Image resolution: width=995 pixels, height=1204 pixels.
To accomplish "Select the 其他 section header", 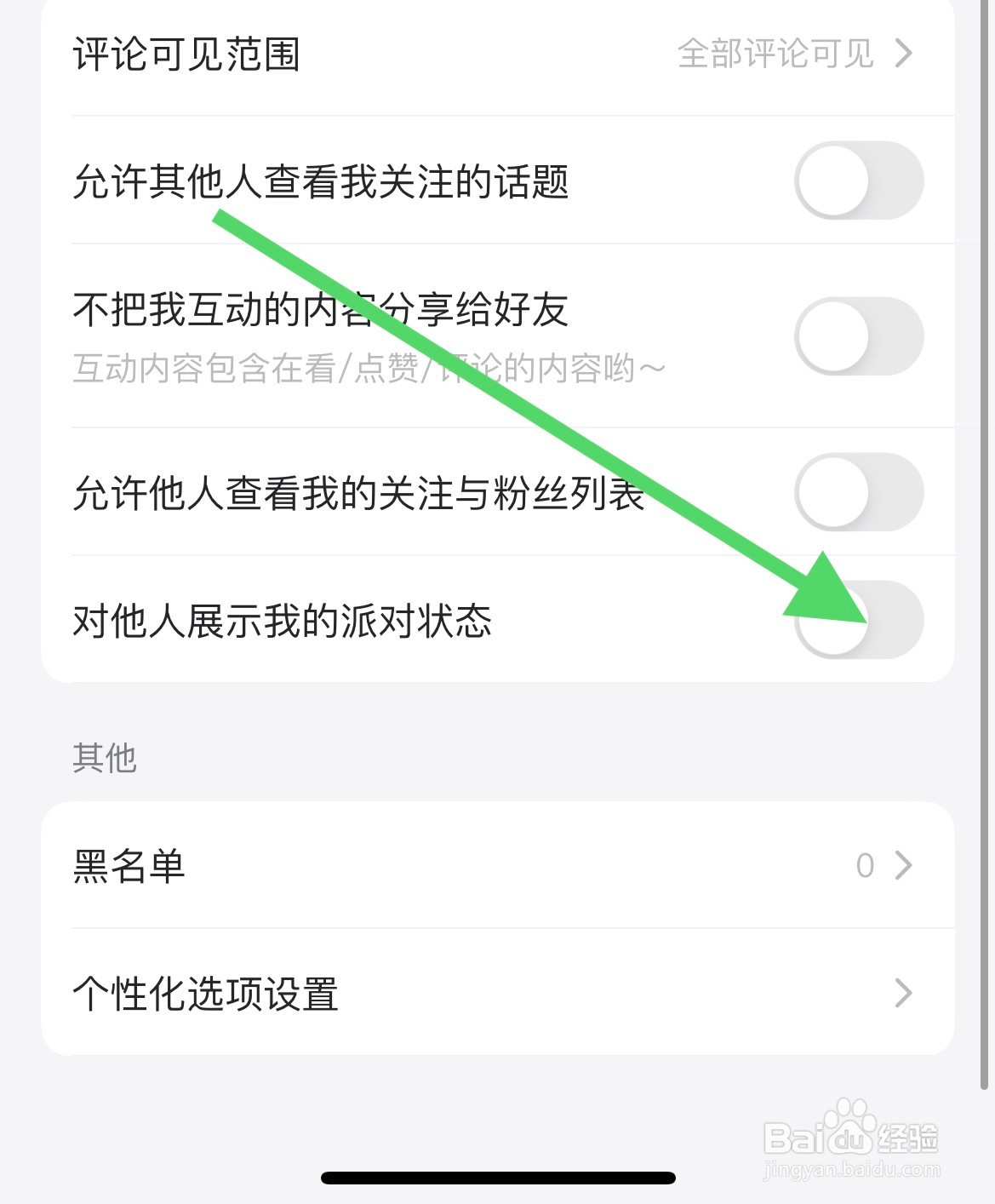I will [106, 758].
